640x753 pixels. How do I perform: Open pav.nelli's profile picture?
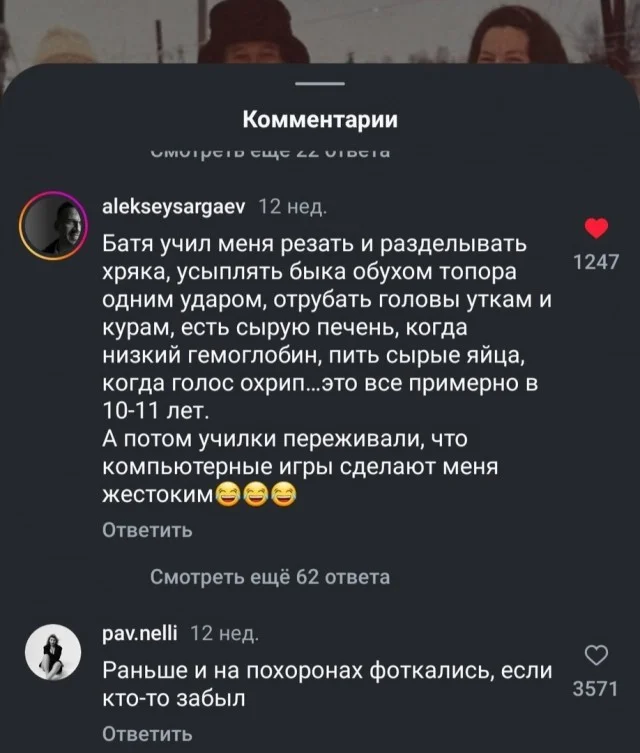coord(53,653)
